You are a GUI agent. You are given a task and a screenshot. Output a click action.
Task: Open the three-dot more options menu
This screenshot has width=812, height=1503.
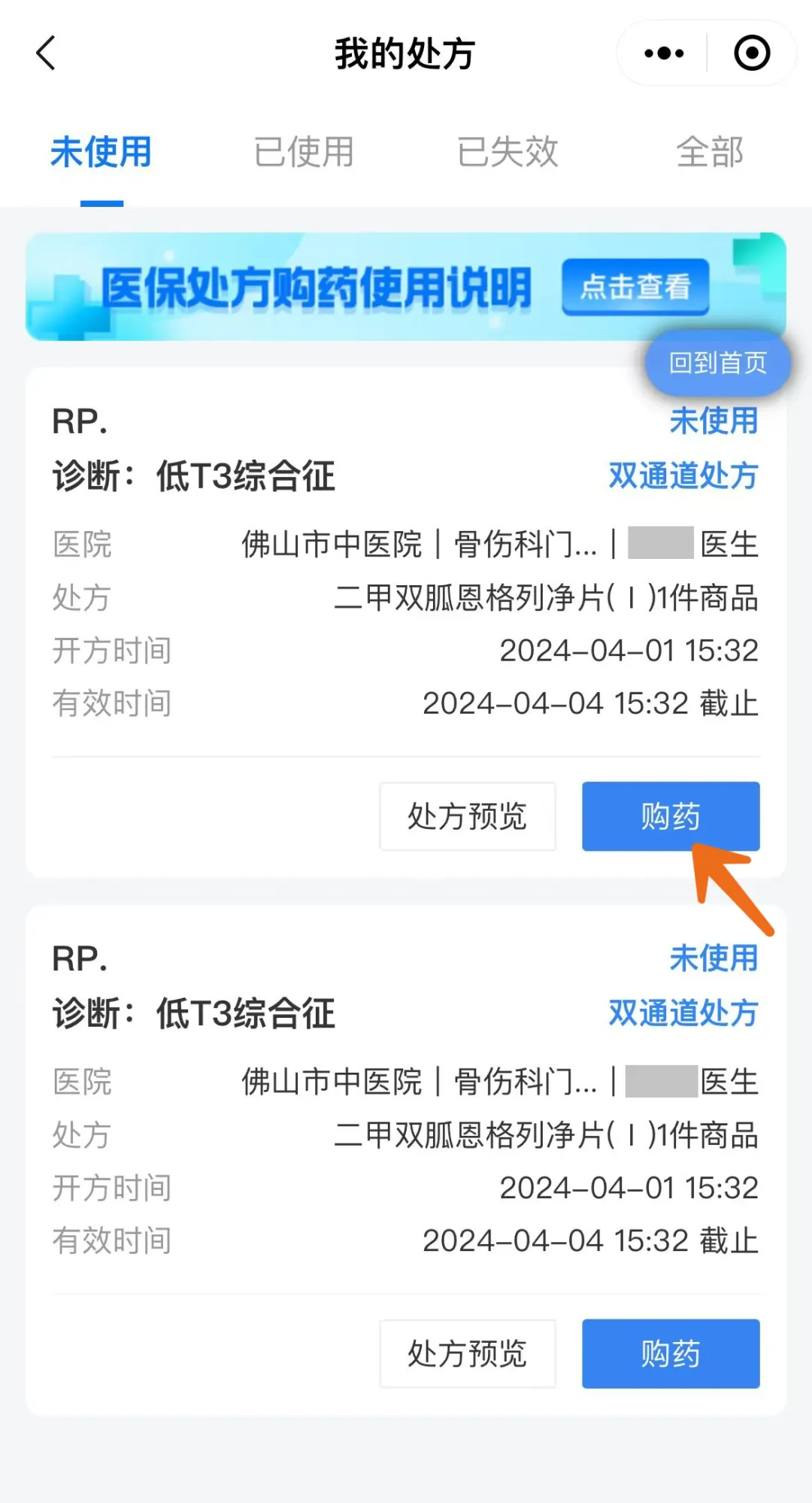coord(662,53)
